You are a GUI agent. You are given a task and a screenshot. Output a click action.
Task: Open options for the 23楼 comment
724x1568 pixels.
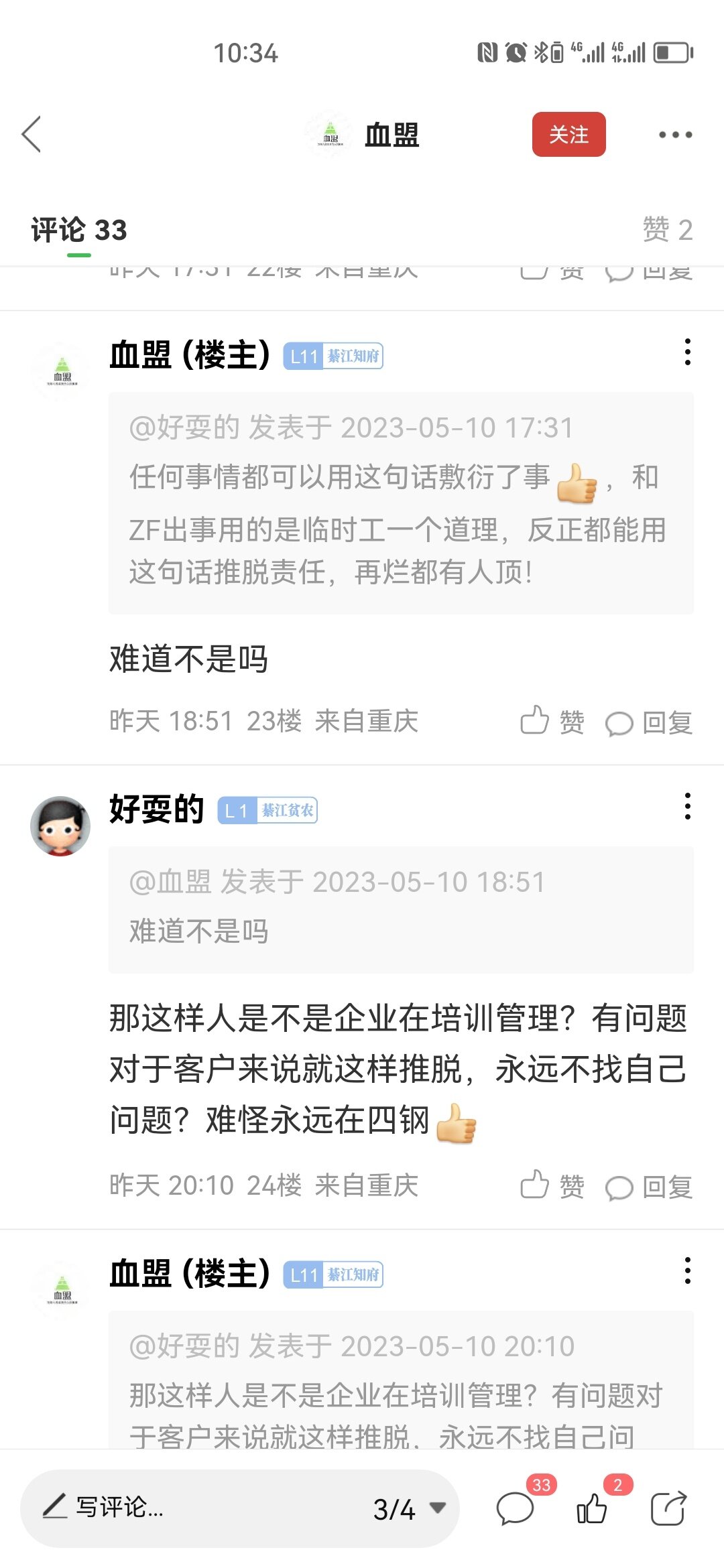[x=687, y=352]
